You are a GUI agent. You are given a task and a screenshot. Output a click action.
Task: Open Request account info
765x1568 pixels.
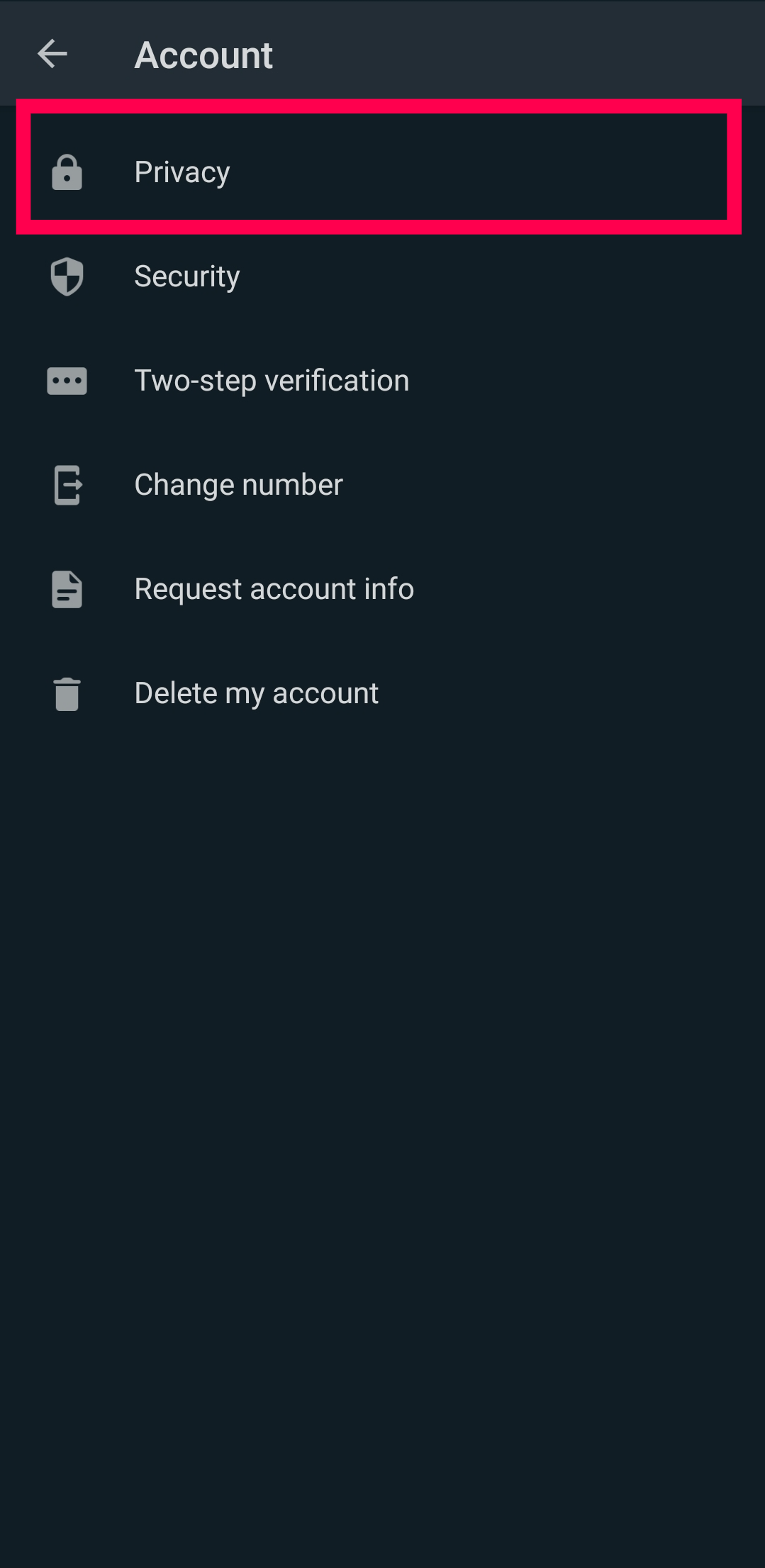point(274,589)
